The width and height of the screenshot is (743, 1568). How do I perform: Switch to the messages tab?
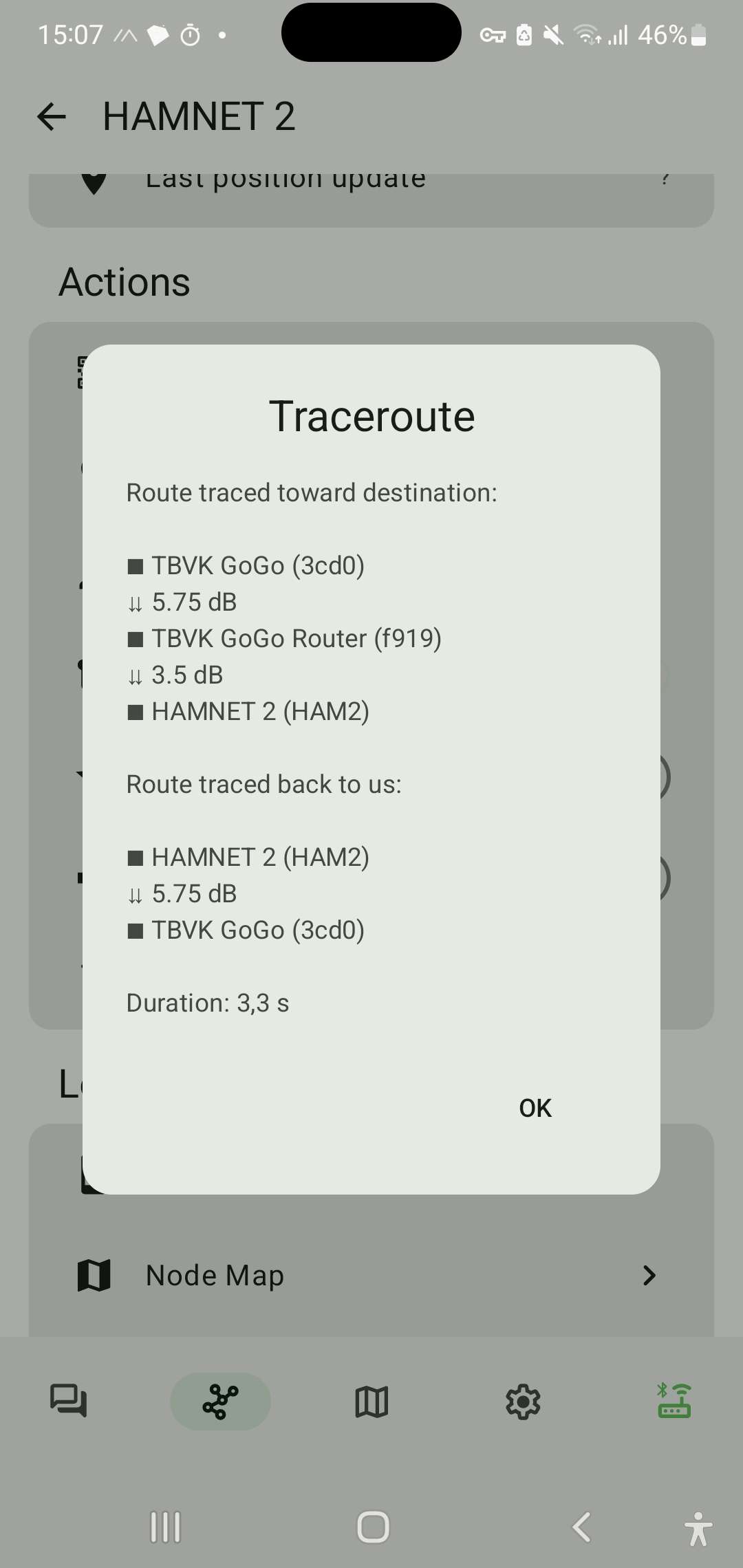68,1401
